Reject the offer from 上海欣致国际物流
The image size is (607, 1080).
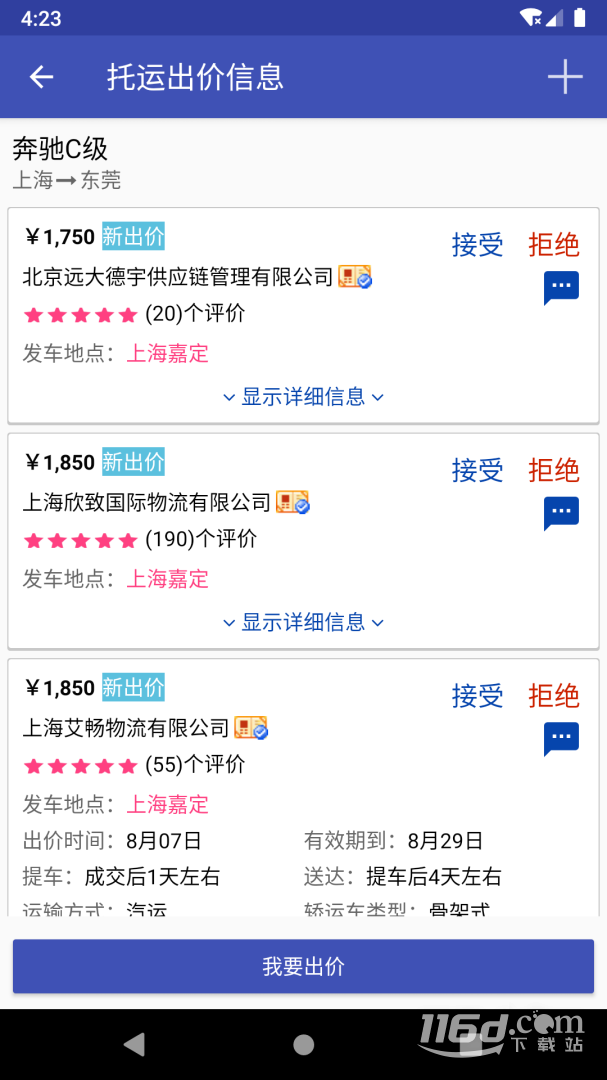554,470
